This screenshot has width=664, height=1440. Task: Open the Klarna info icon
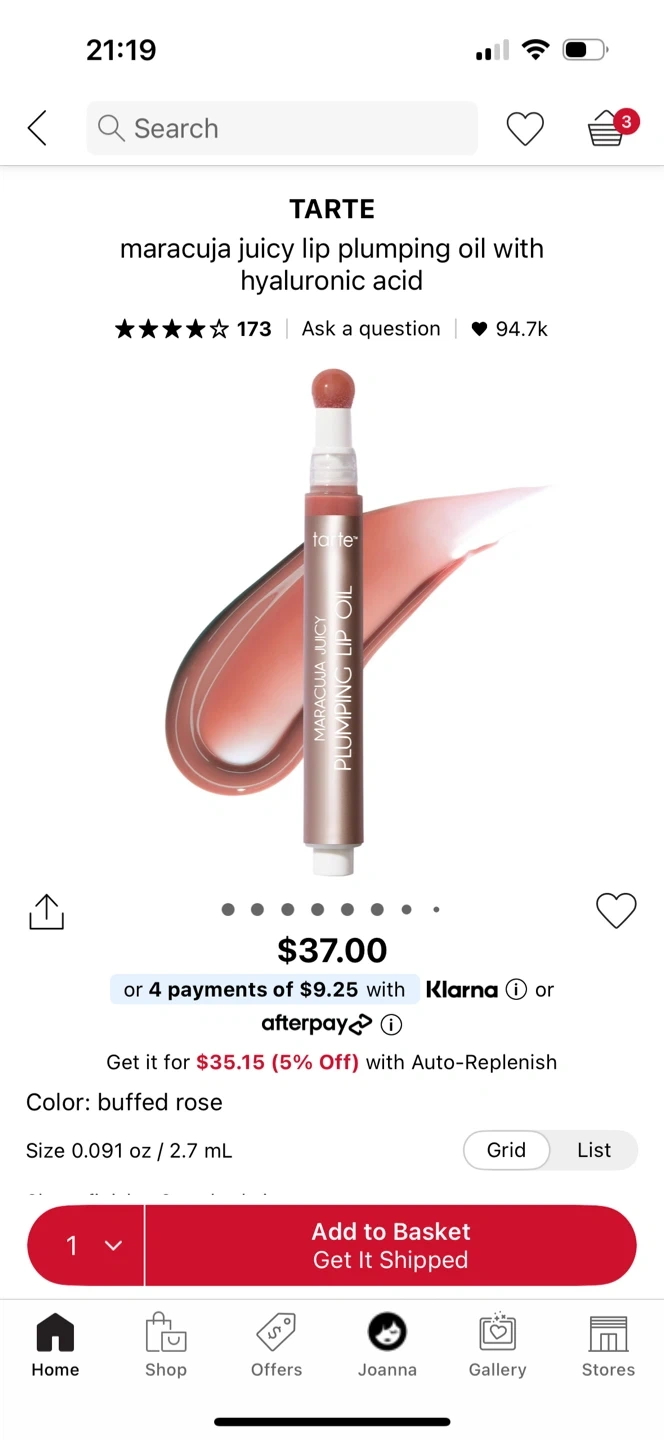(516, 990)
